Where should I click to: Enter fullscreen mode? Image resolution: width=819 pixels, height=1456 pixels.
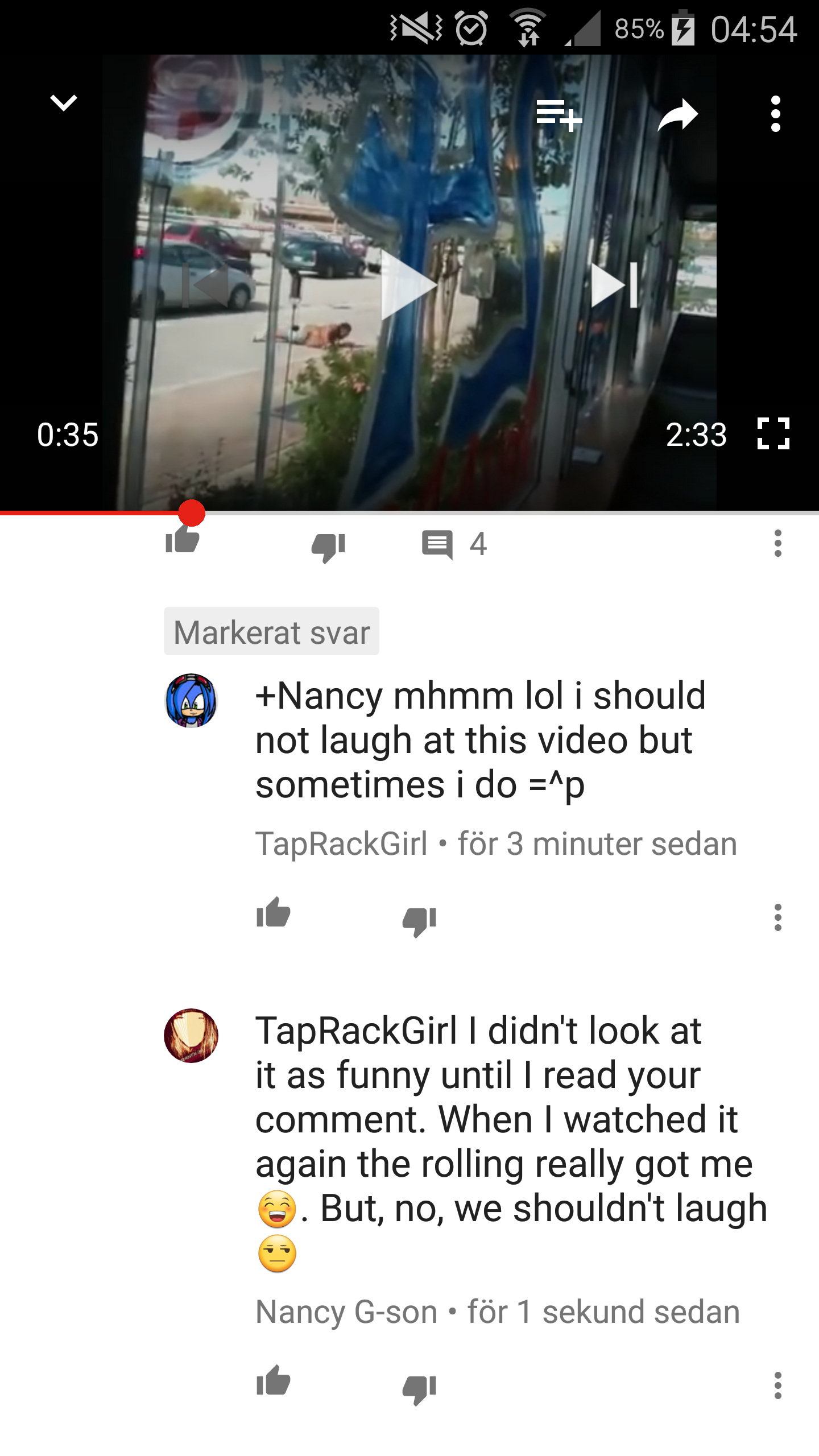[x=773, y=434]
